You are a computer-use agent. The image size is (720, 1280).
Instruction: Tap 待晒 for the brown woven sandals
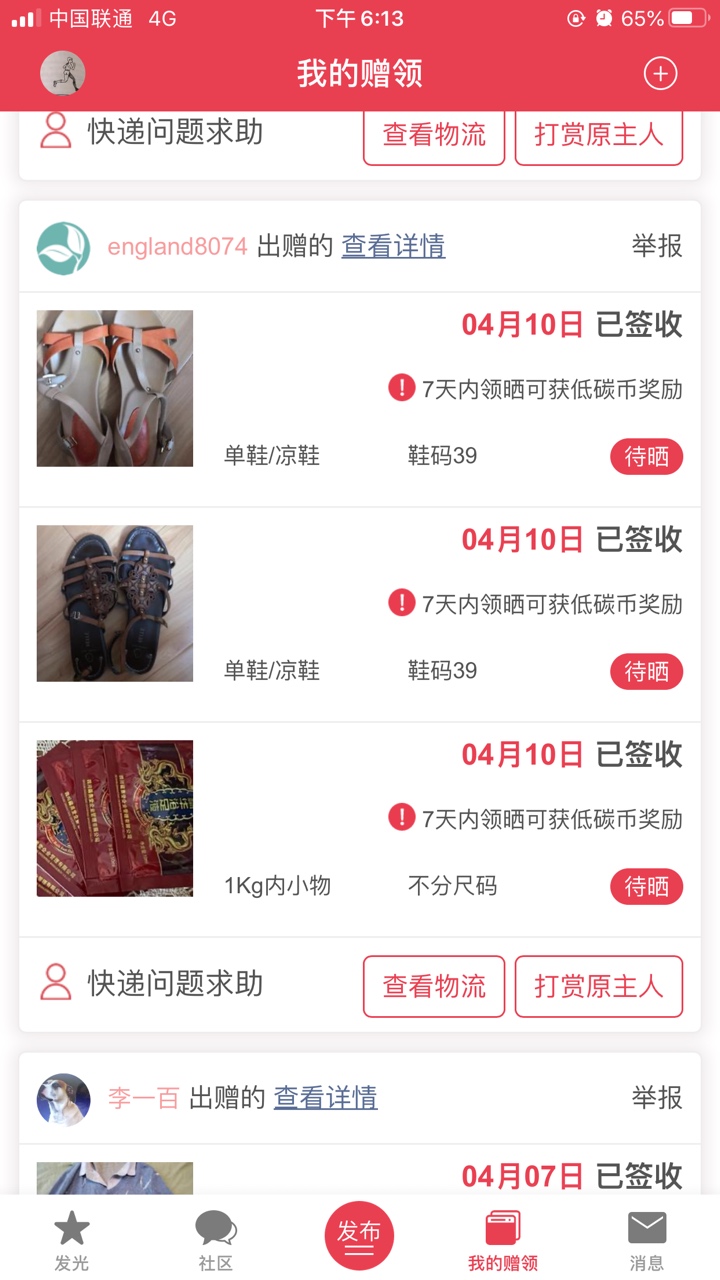pyautogui.click(x=646, y=672)
